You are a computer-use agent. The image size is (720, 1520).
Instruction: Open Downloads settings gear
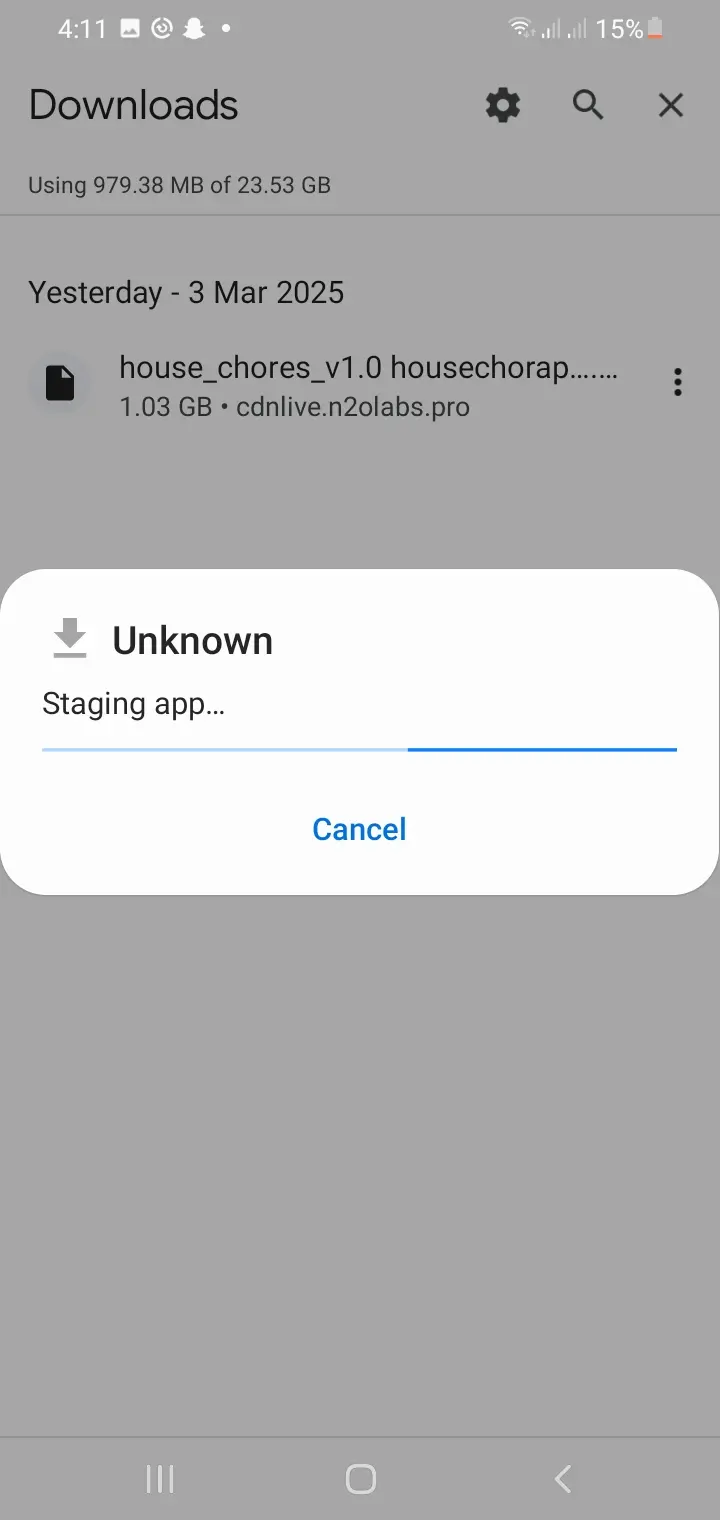coord(503,105)
